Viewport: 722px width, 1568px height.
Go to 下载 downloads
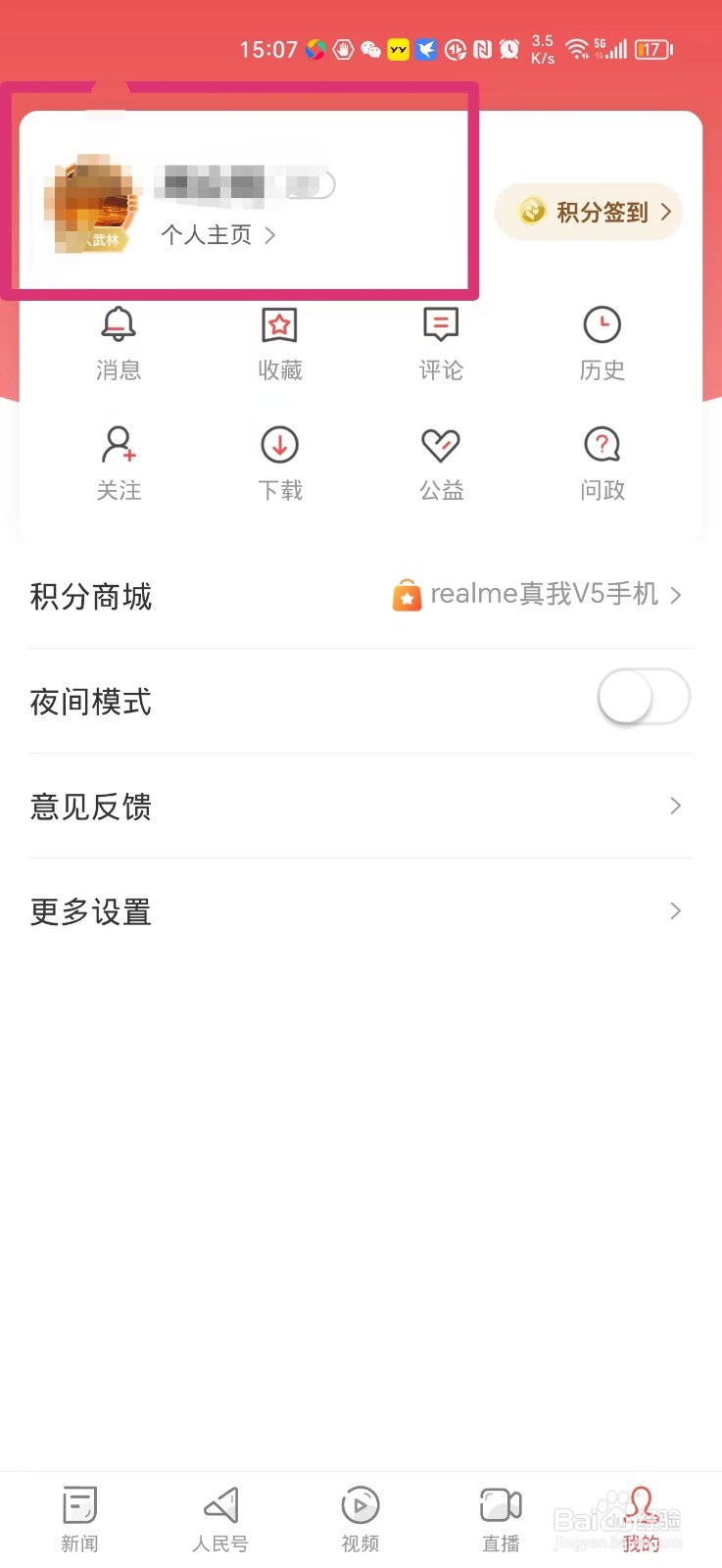280,463
